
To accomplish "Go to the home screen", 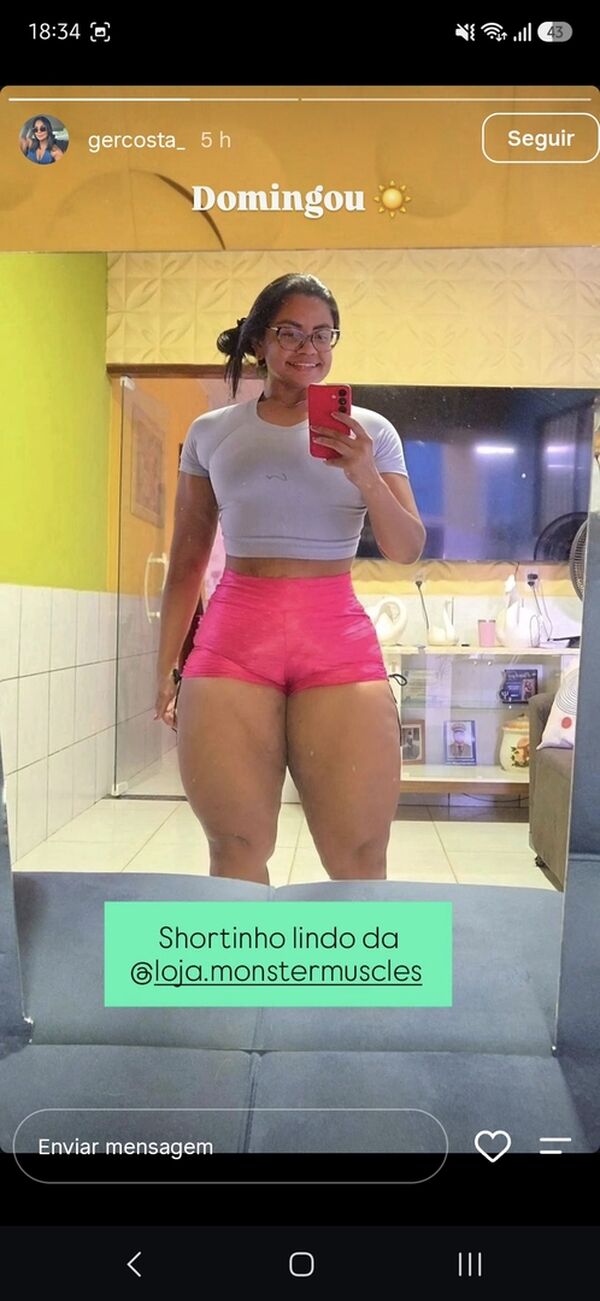I will [x=301, y=1264].
